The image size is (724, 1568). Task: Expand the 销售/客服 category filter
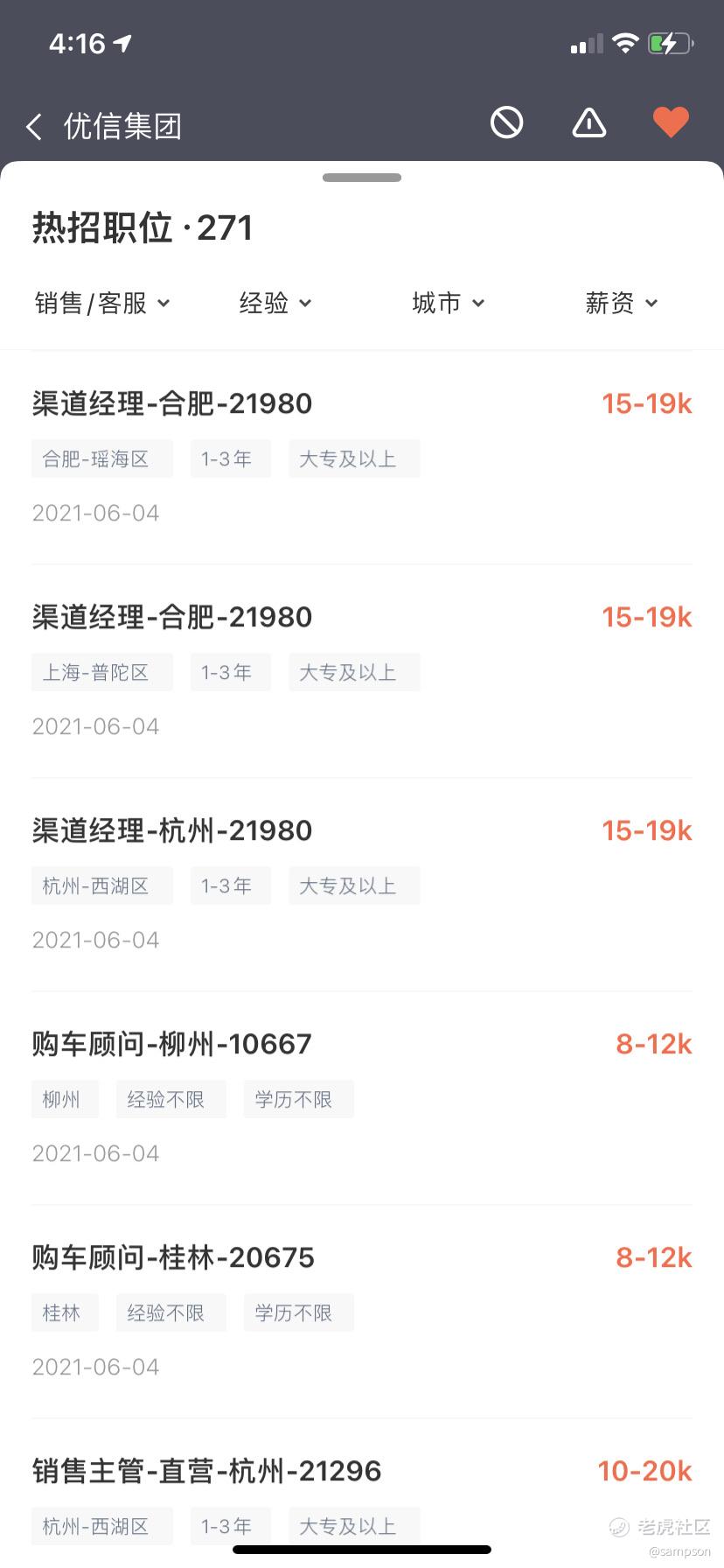(102, 303)
